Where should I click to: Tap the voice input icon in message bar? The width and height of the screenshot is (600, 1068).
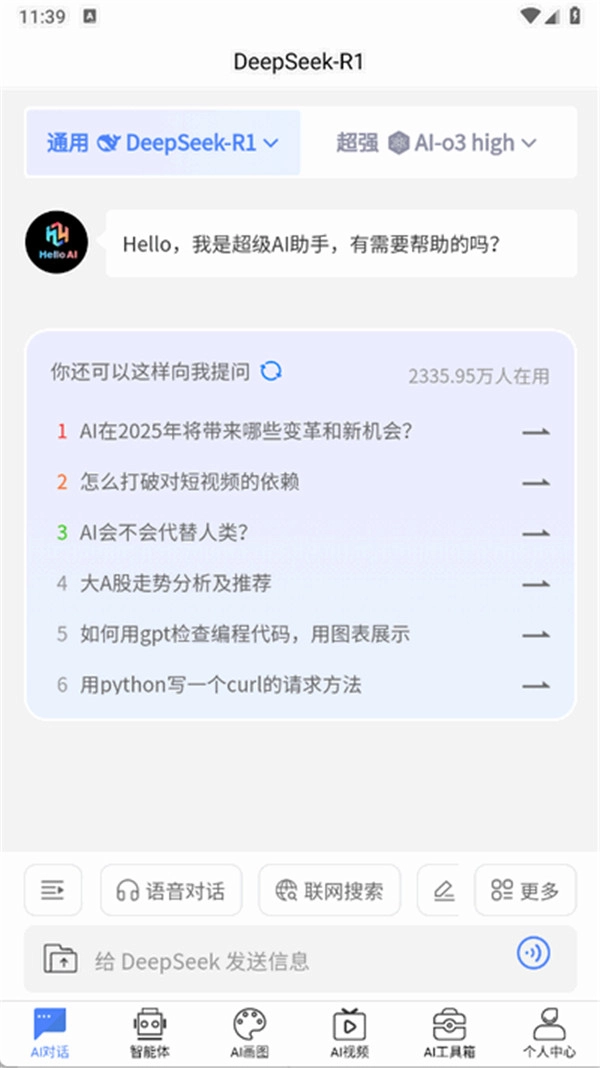coord(534,953)
